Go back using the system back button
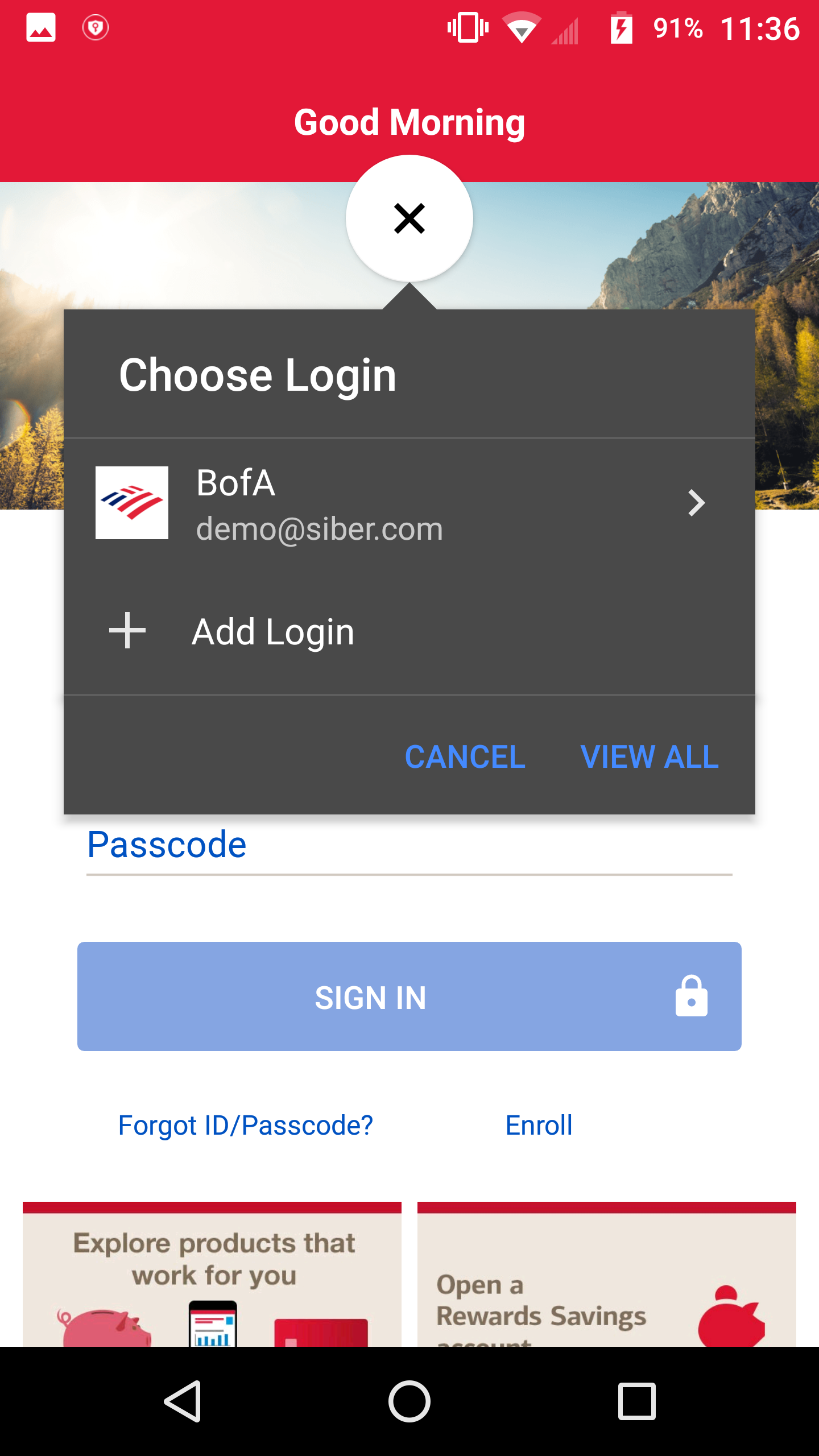This screenshot has width=819, height=1456. 183,1401
